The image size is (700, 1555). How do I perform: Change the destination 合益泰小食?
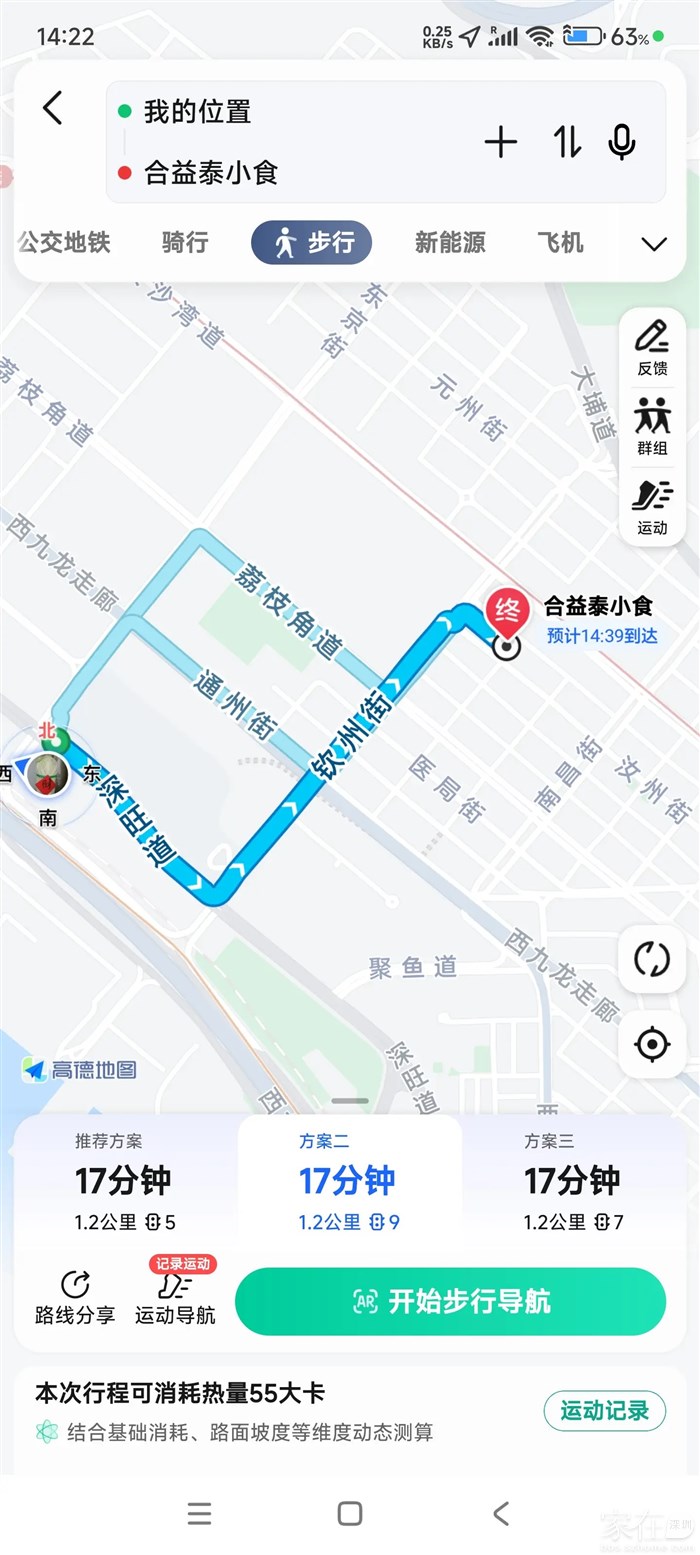(x=211, y=173)
